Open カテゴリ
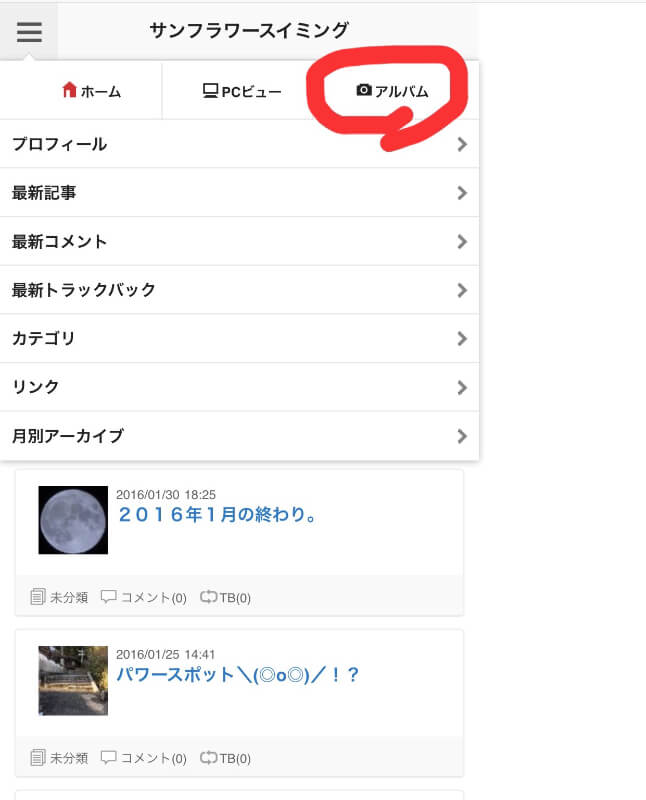 239,338
